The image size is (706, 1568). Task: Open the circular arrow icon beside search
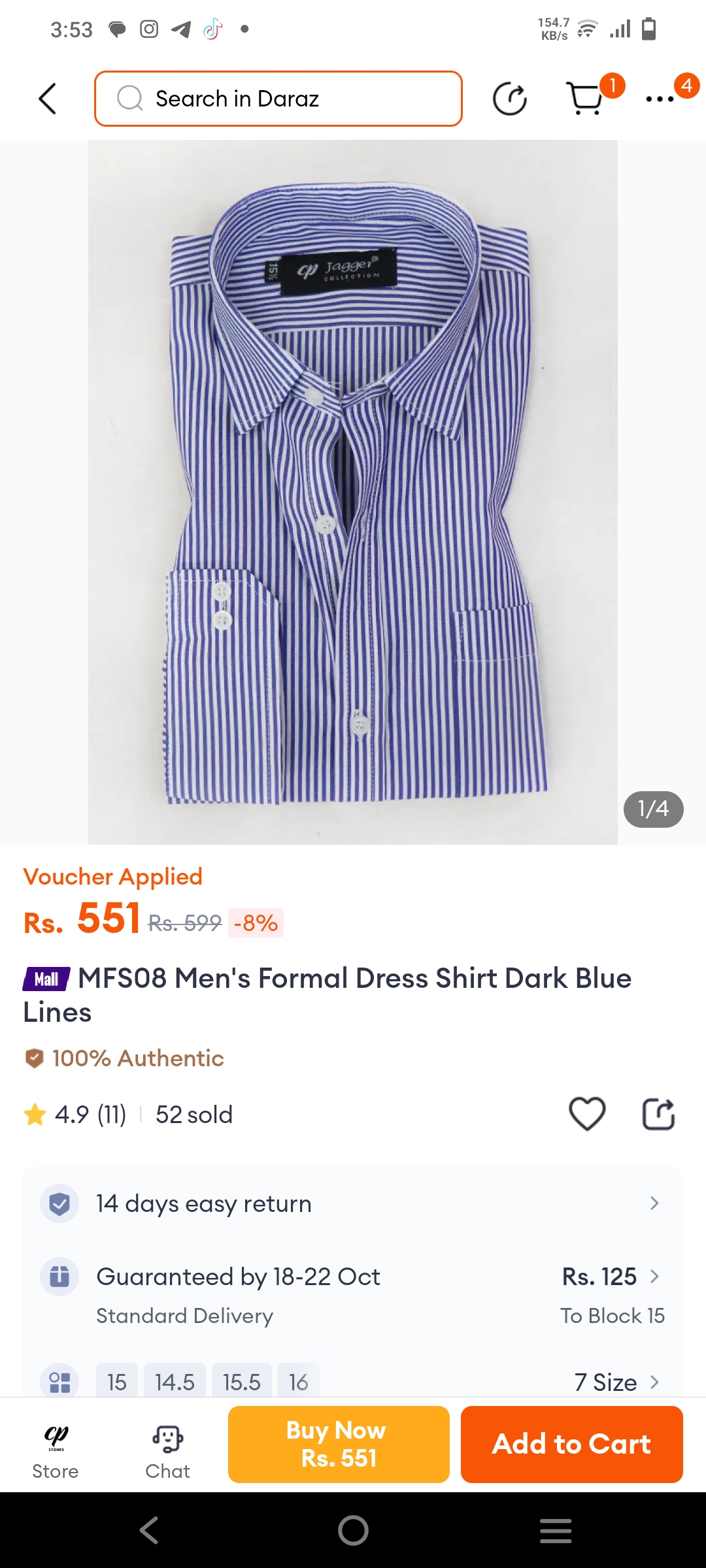pyautogui.click(x=509, y=99)
